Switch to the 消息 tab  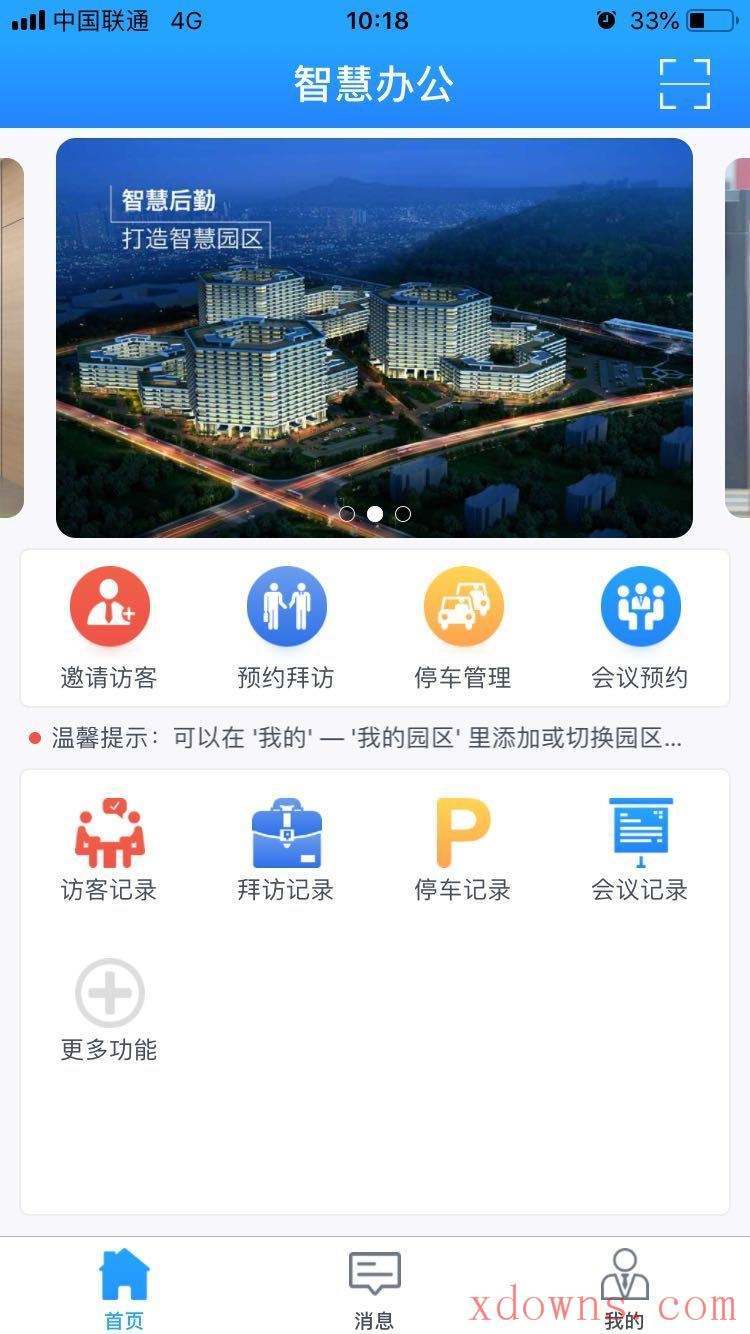[x=374, y=1288]
